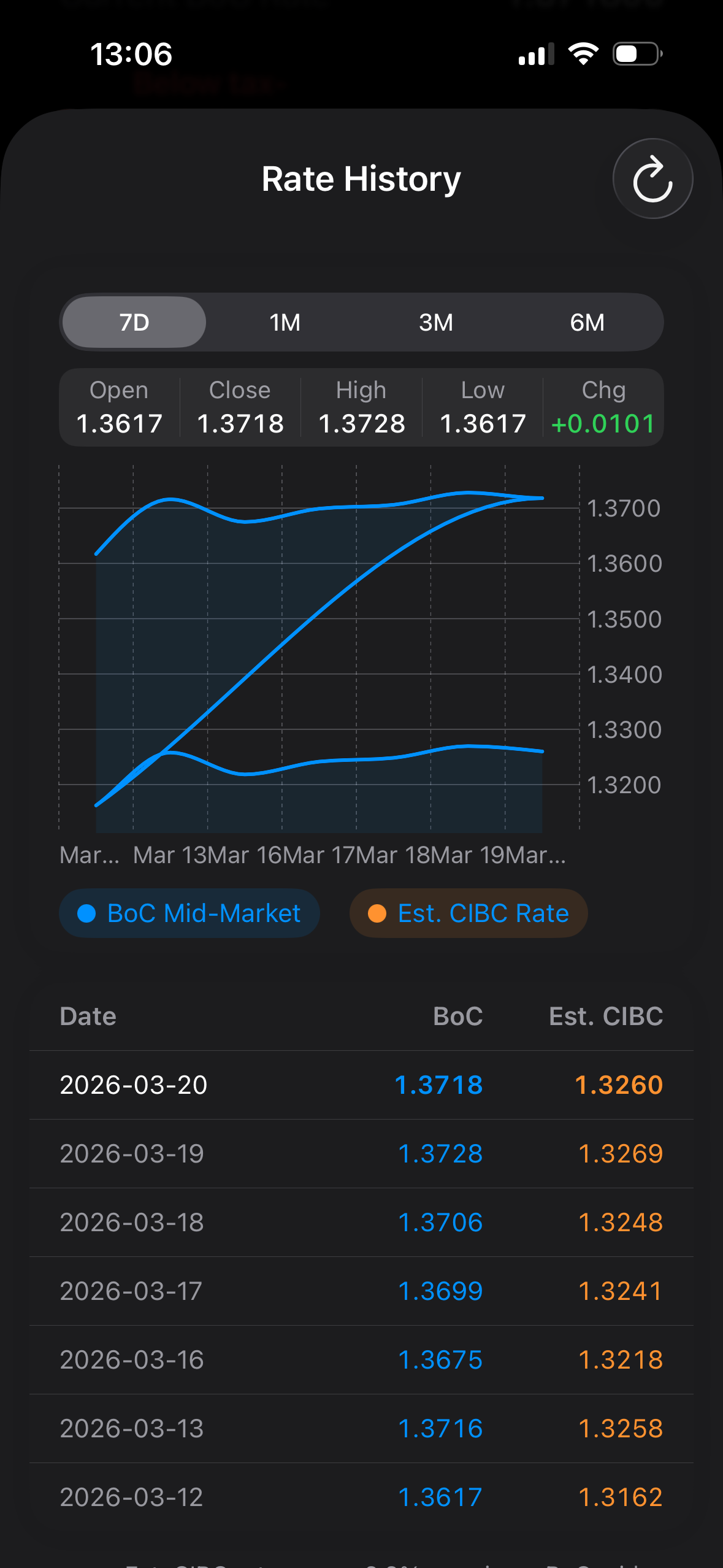
Task: Sort by the Date column header
Action: pos(88,1016)
